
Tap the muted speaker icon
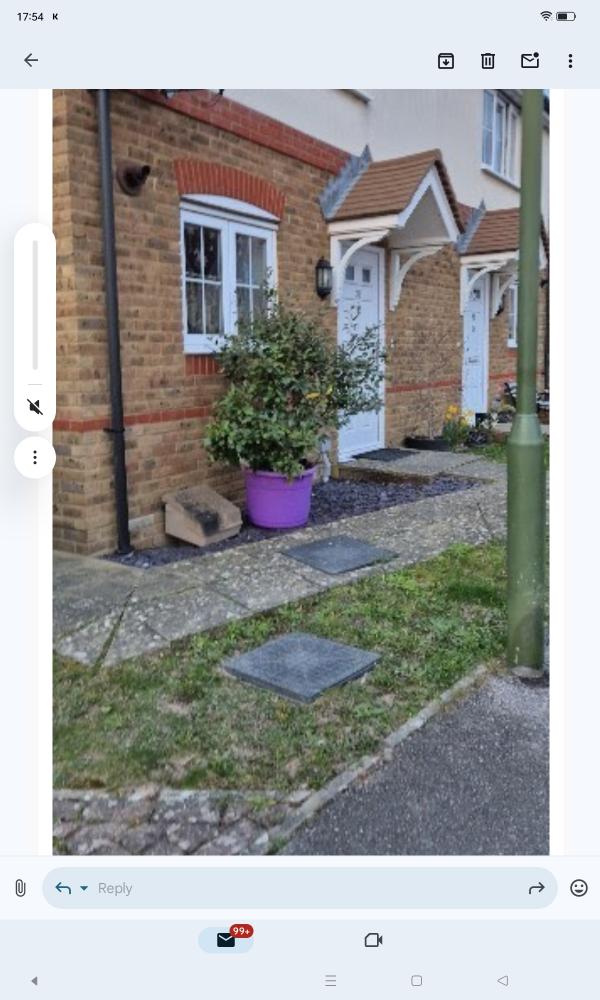coord(35,407)
